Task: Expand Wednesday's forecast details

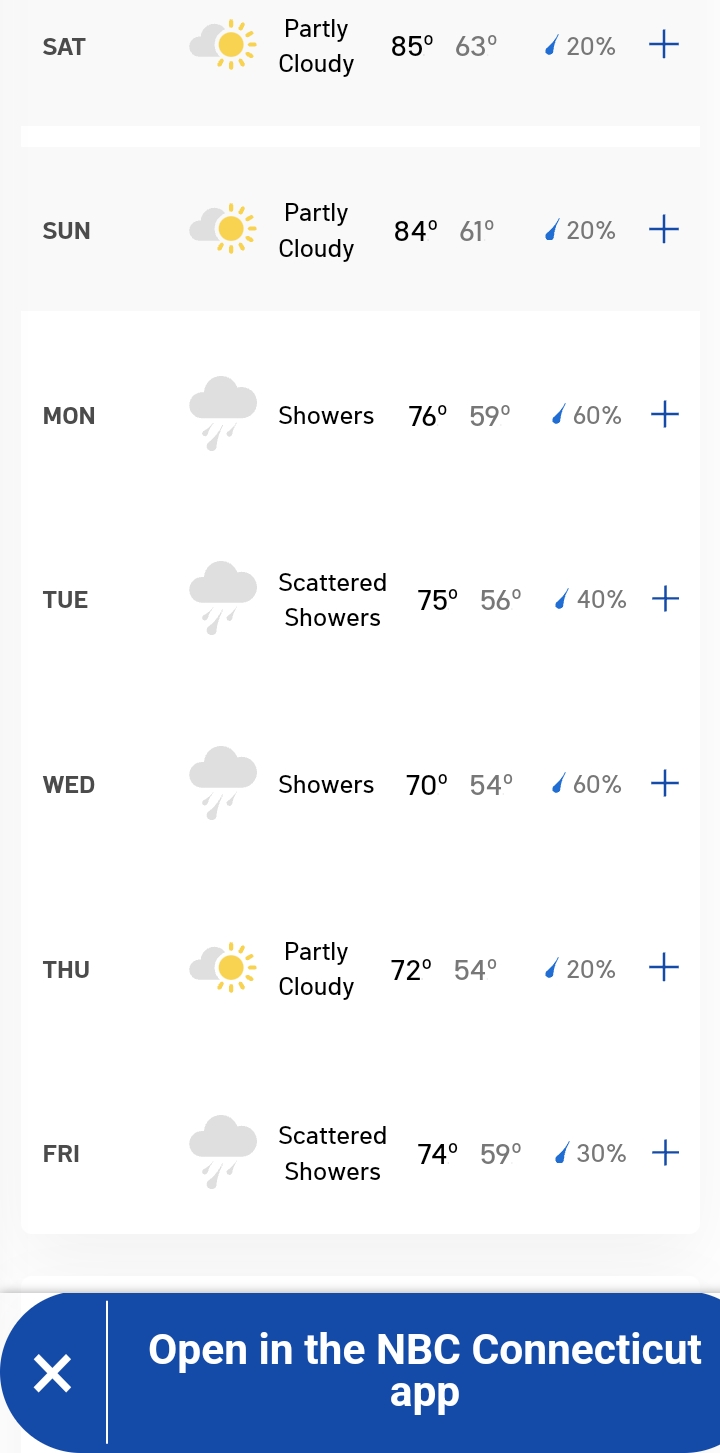Action: (x=665, y=783)
